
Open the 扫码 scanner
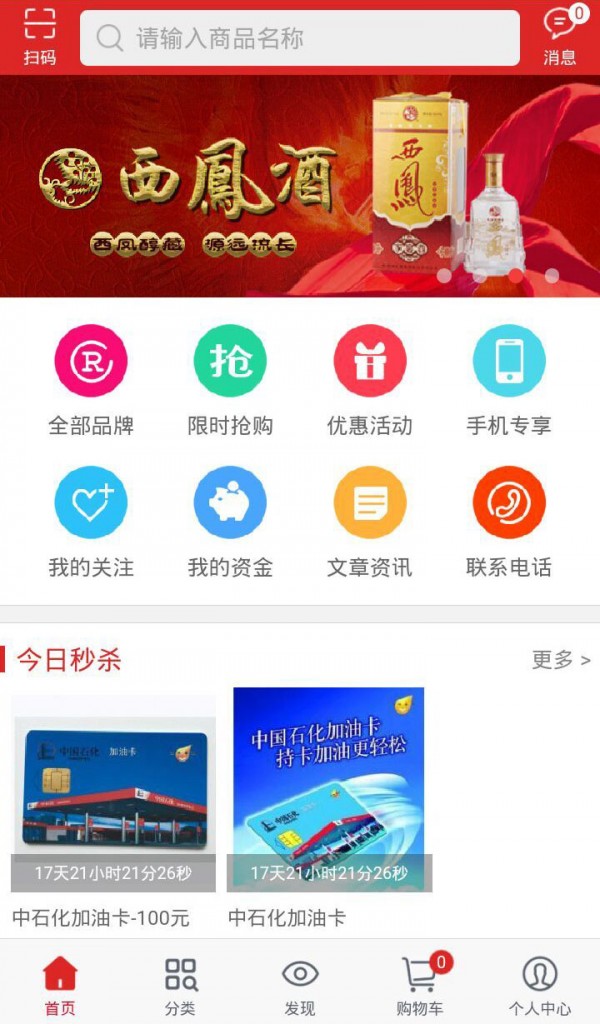coord(40,36)
